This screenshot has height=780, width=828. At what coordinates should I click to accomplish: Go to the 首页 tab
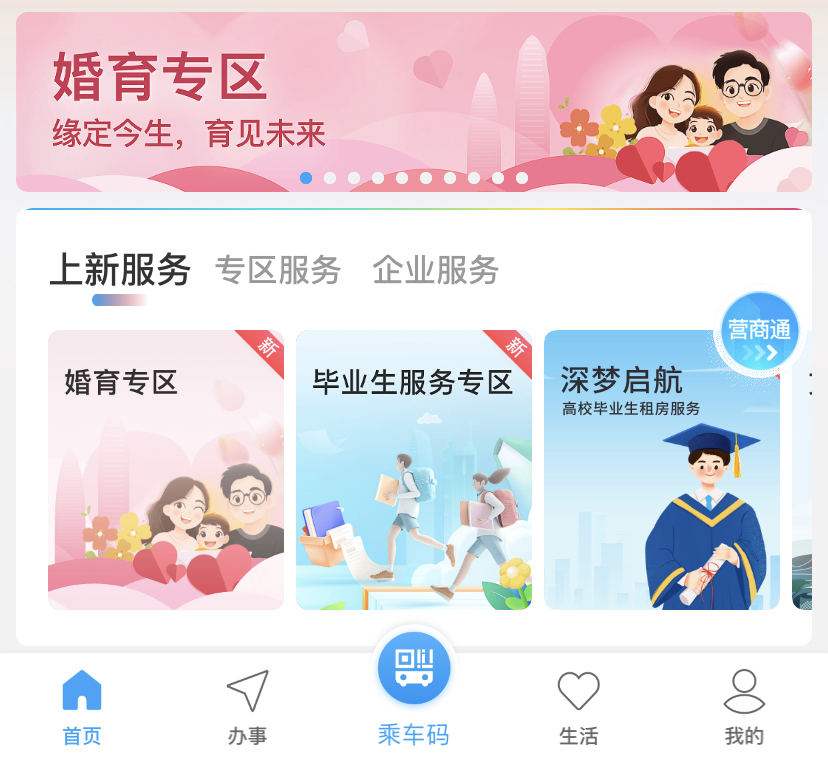tap(82, 708)
